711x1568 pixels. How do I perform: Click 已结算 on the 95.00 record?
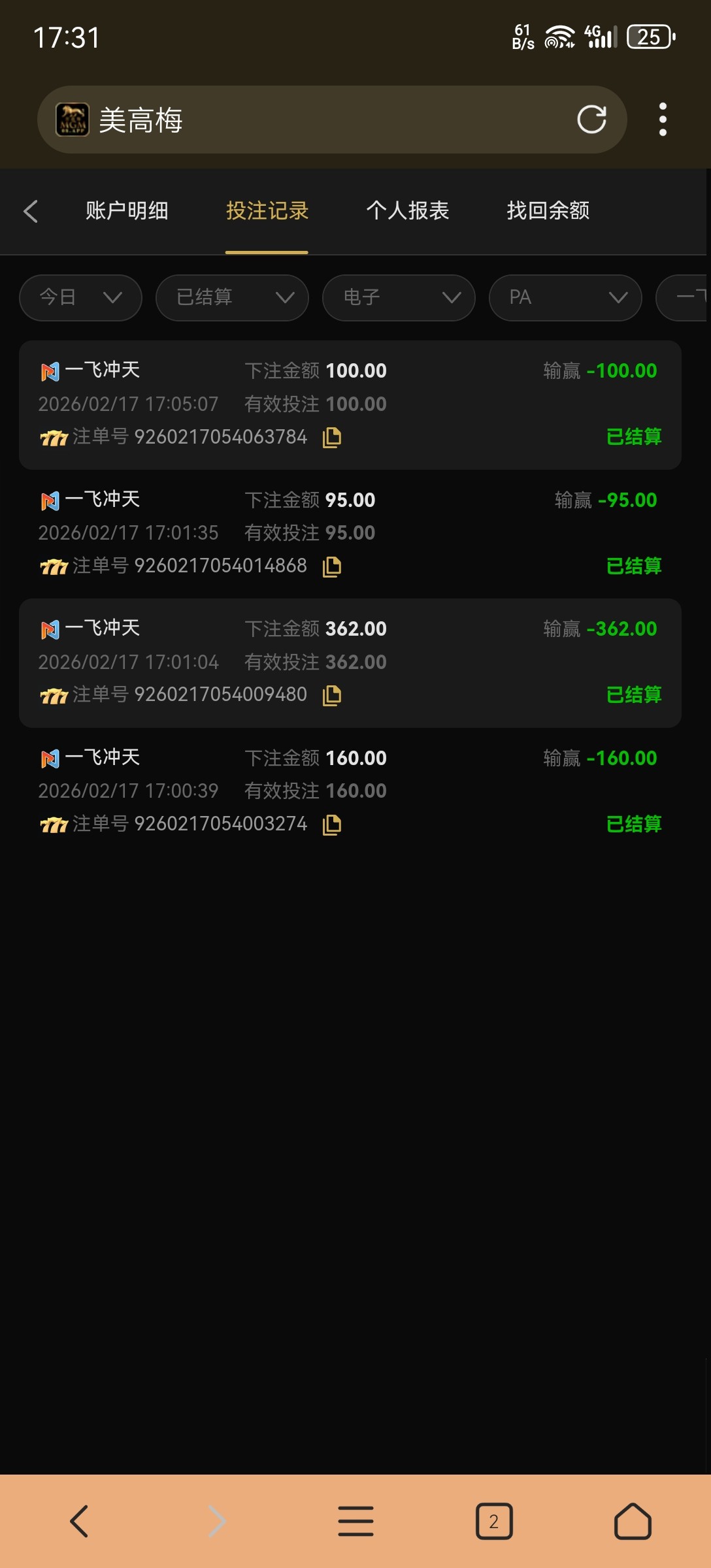633,564
